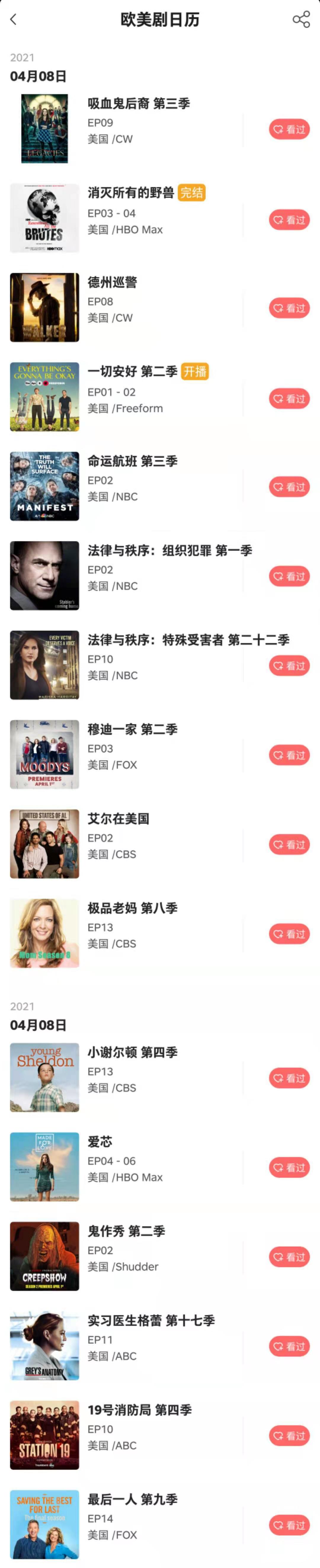
Task: Share the 欧美剧日历 page
Action: click(x=301, y=20)
